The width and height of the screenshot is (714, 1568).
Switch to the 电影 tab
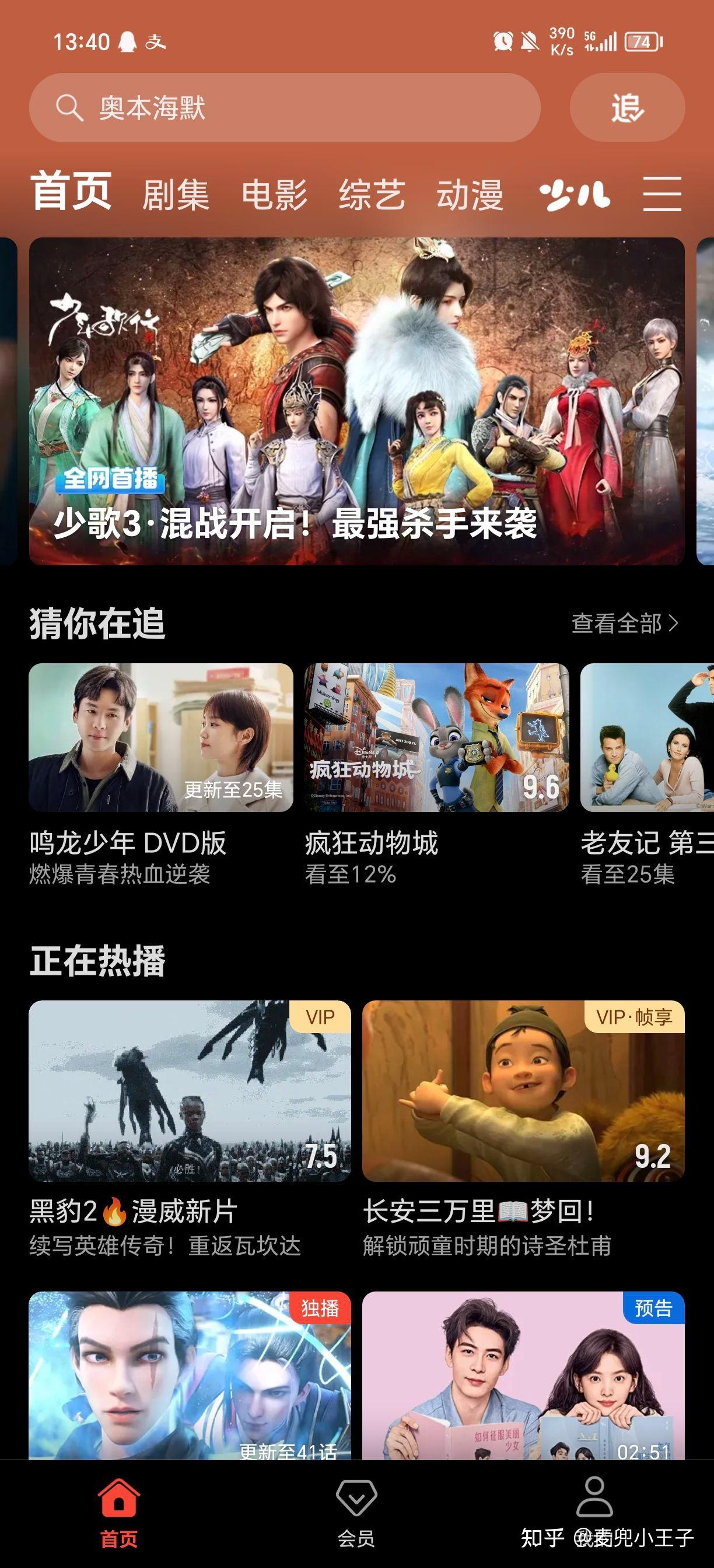click(x=274, y=195)
